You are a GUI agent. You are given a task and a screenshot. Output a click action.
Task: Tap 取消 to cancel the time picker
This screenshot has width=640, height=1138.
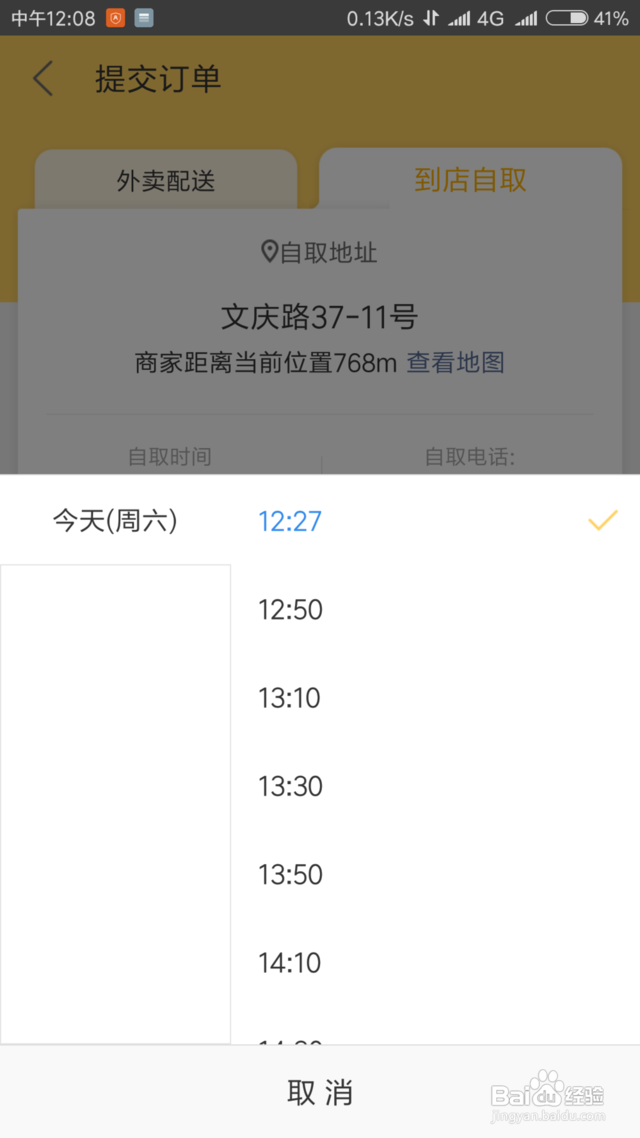[320, 1092]
